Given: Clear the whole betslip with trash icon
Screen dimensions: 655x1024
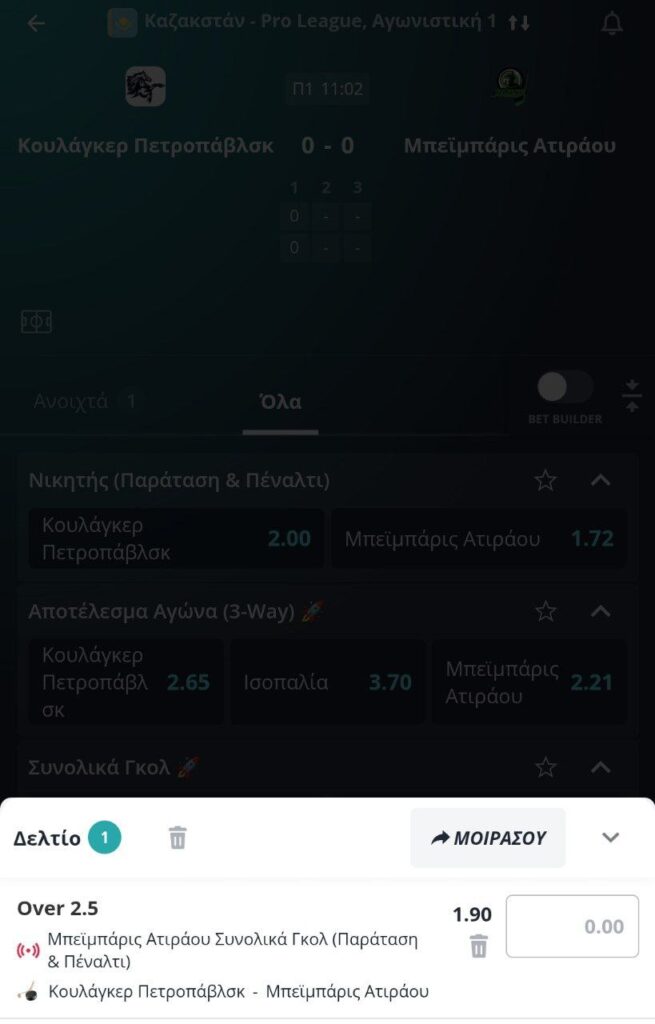Looking at the screenshot, I should (178, 838).
